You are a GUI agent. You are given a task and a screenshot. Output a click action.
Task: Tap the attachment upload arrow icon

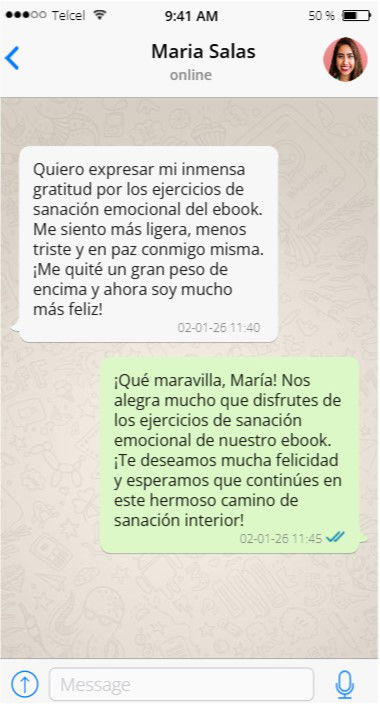25,684
